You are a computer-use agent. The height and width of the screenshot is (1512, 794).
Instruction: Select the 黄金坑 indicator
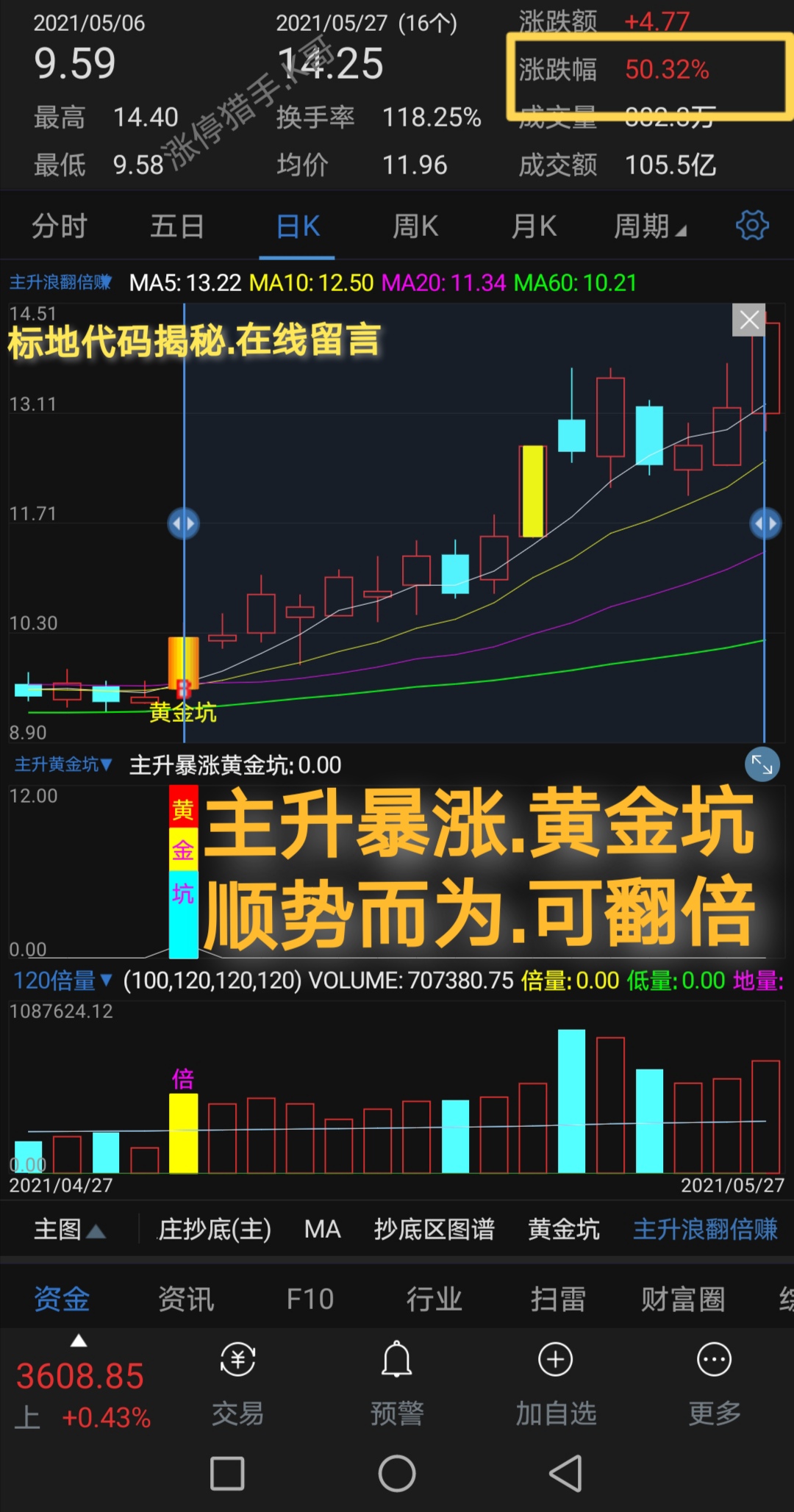tap(563, 1229)
